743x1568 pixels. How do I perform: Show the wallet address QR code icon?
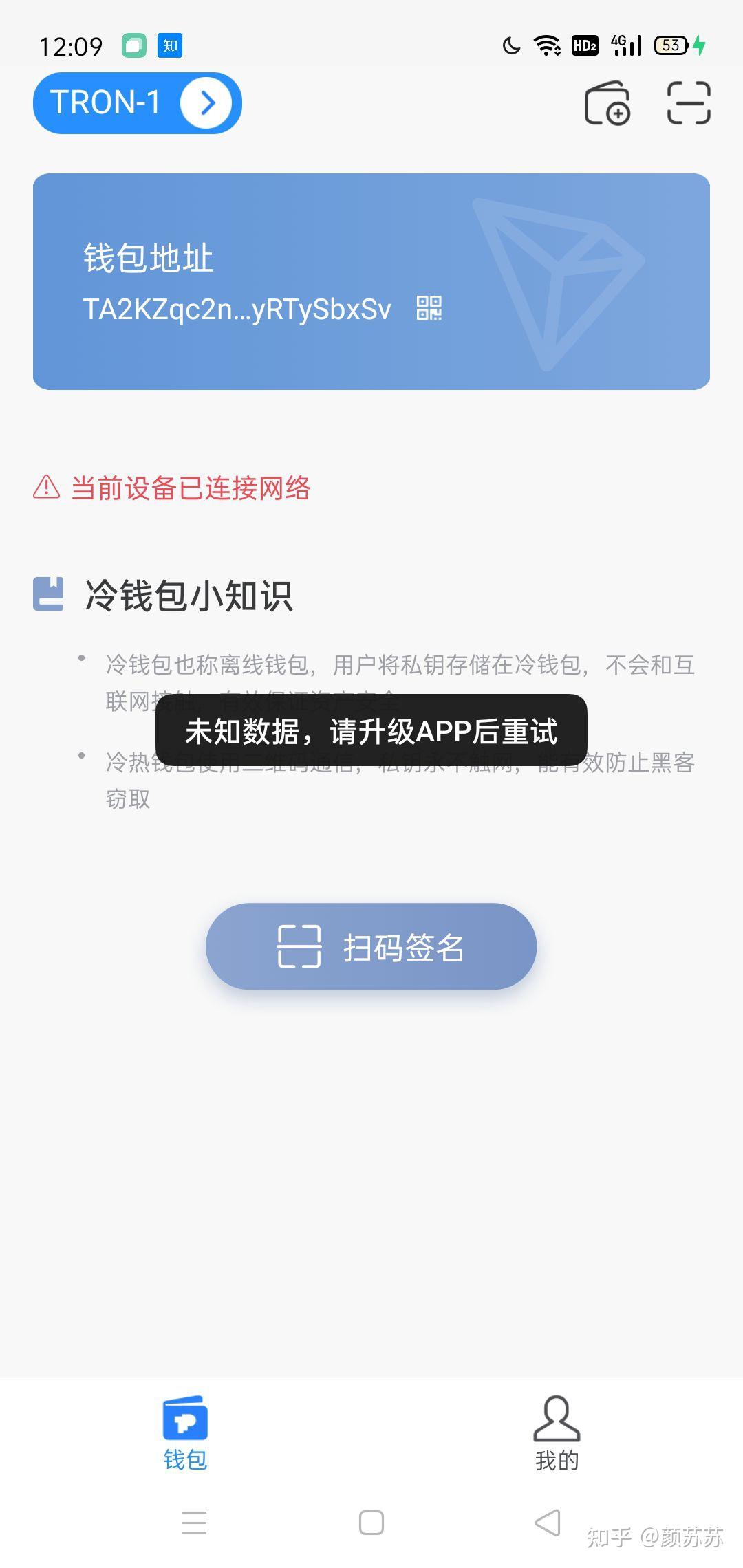(430, 309)
